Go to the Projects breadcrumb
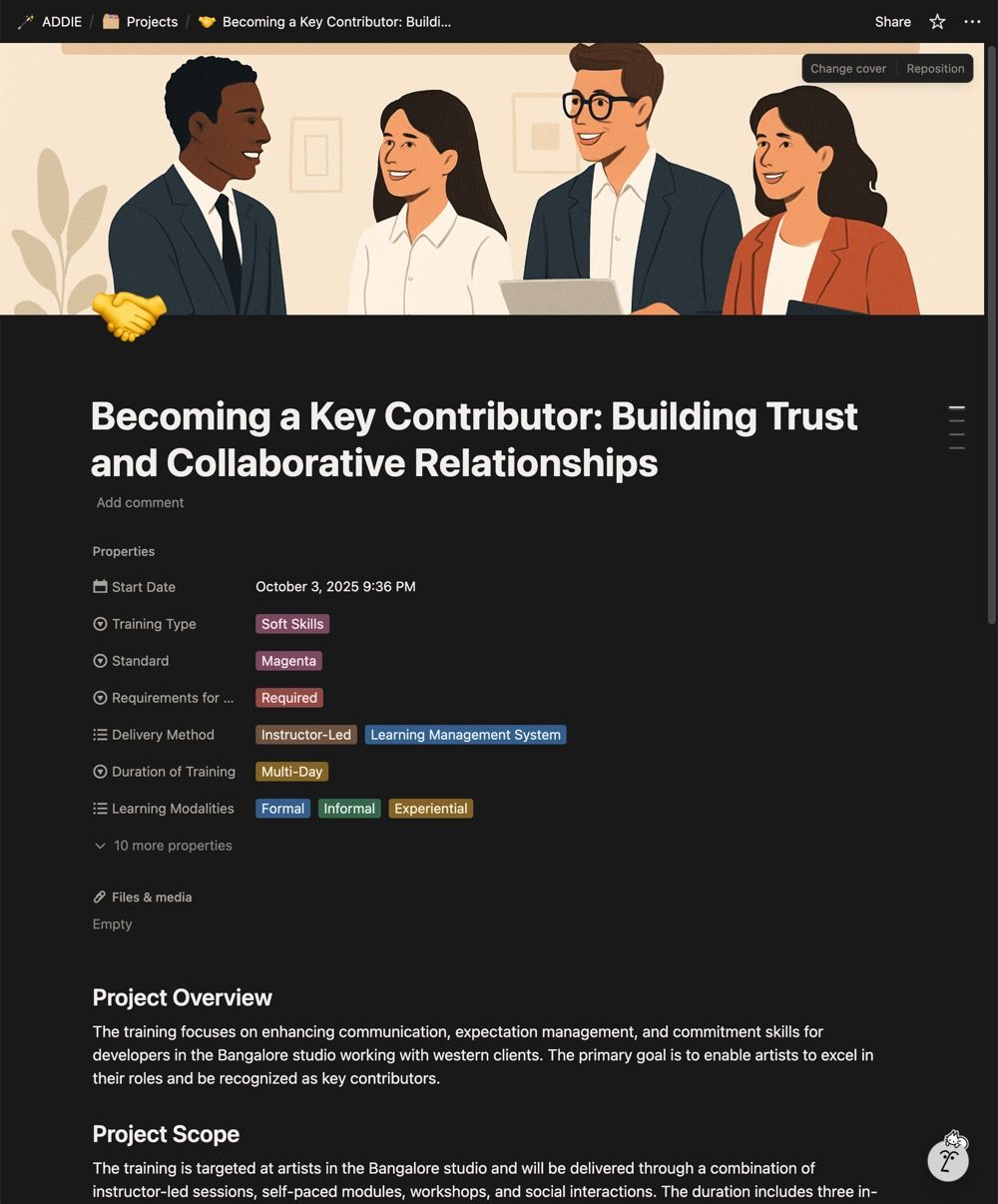This screenshot has height=1204, width=998. point(141,21)
